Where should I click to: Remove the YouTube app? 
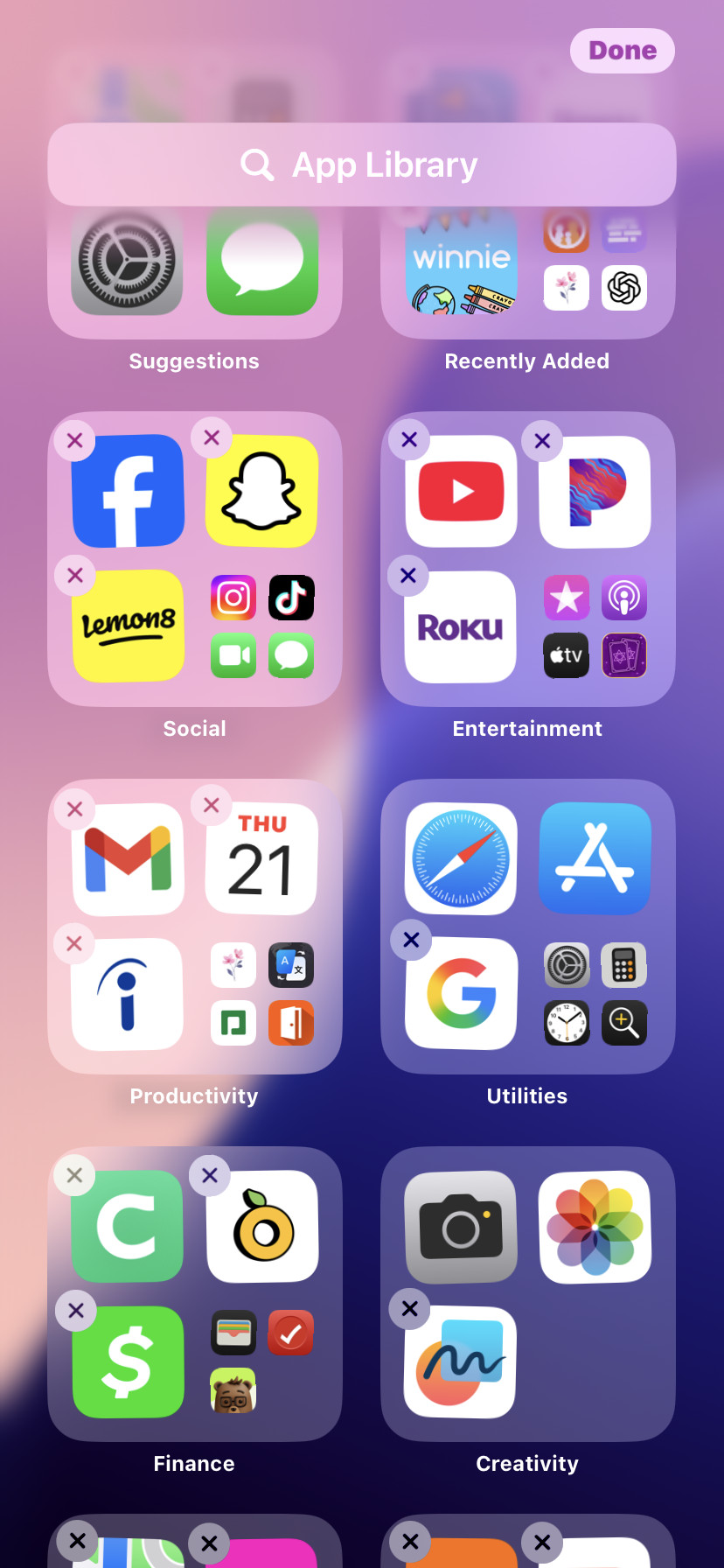click(x=409, y=439)
